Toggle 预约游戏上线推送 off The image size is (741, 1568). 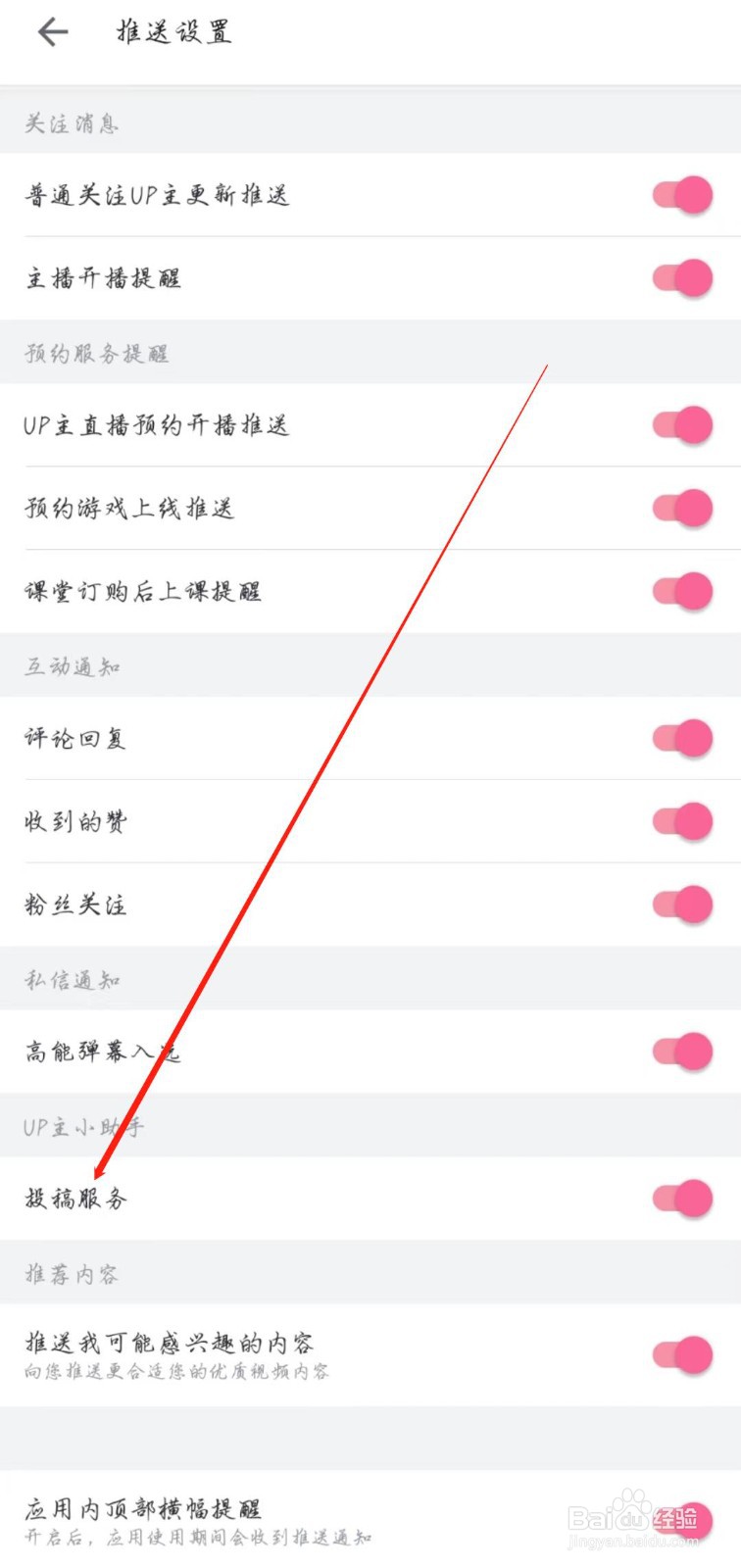click(683, 509)
